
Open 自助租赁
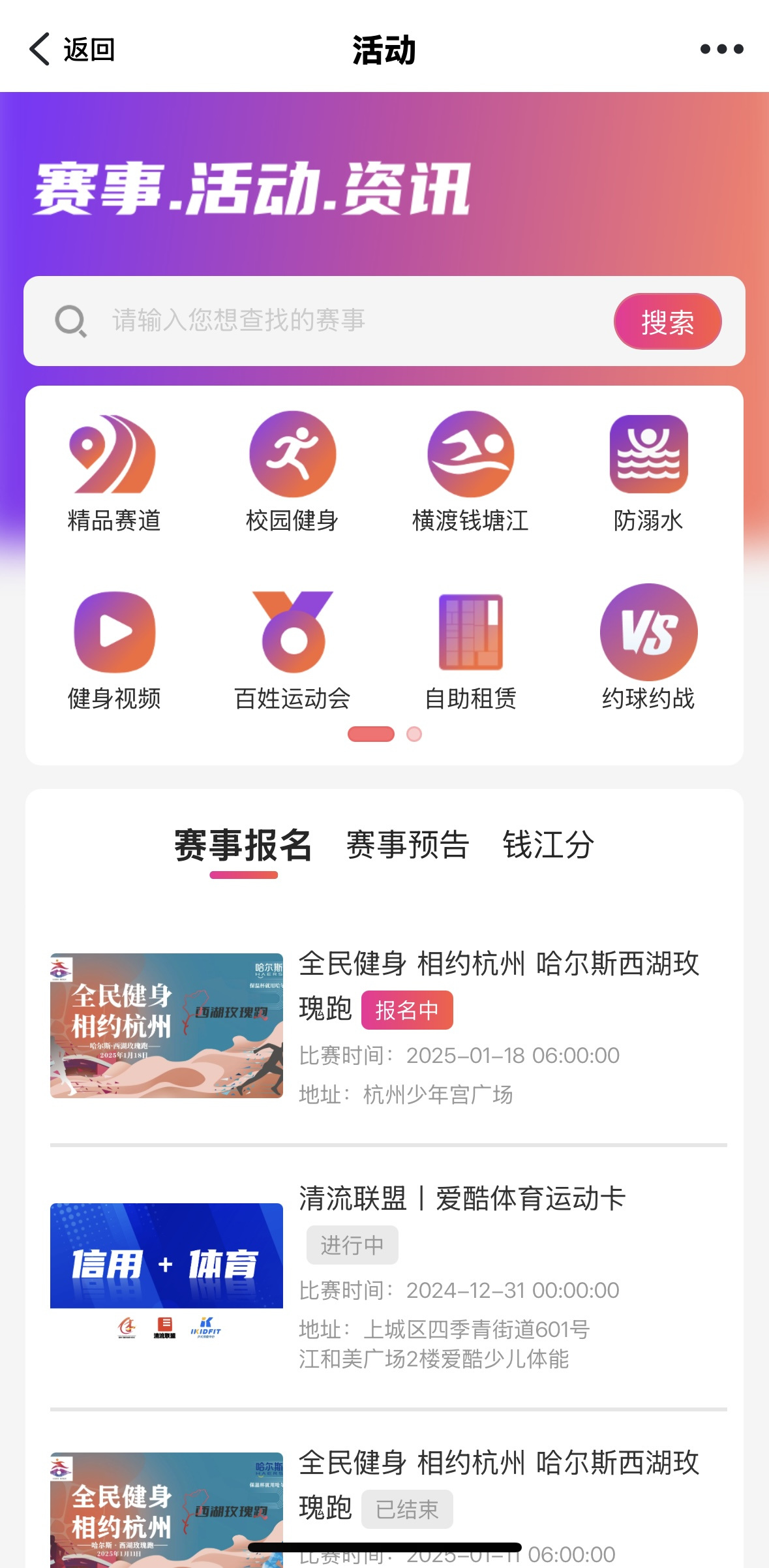coord(470,649)
